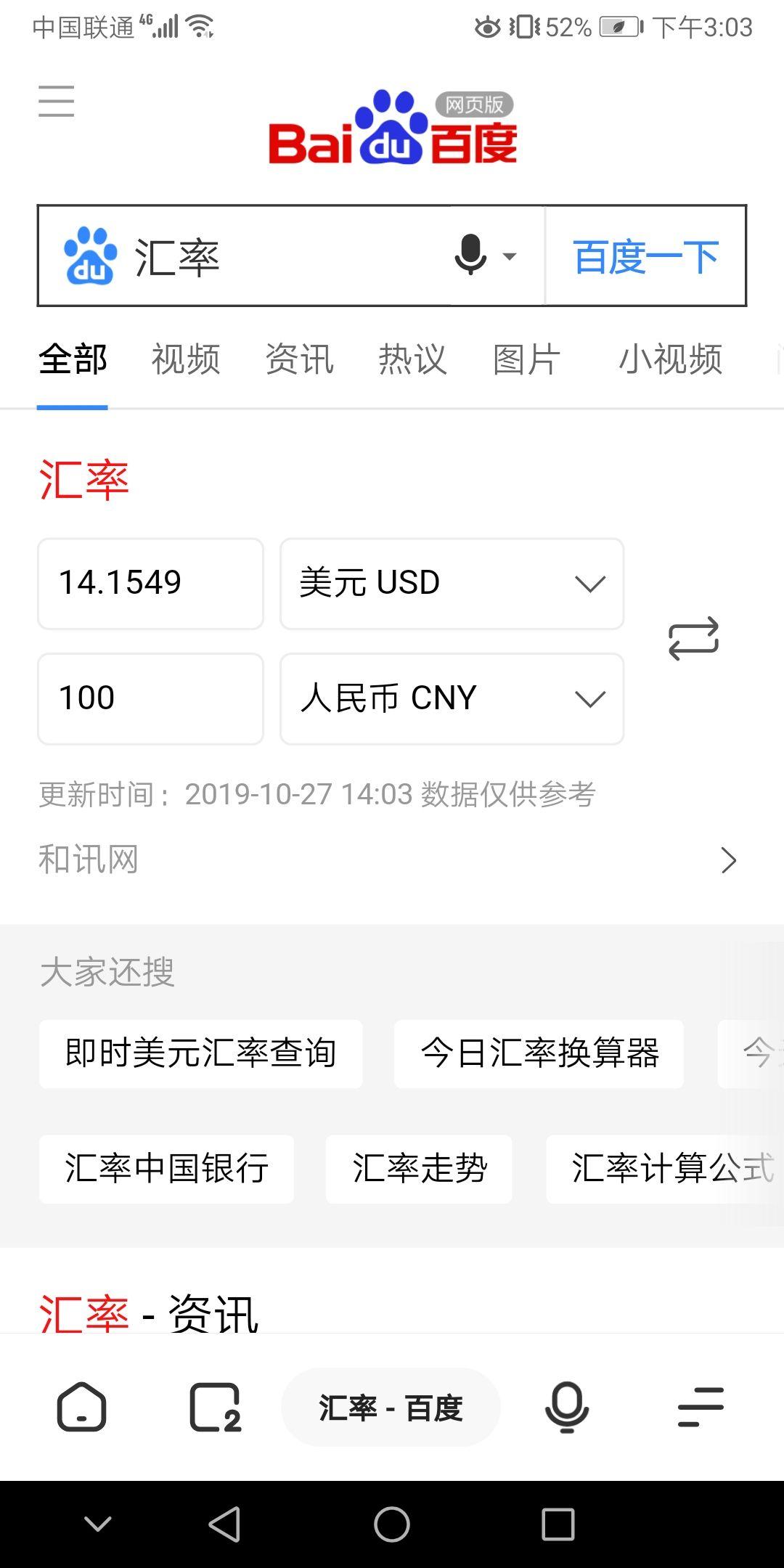The height and width of the screenshot is (1568, 784).
Task: Edit the 14.1549 amount field
Action: [x=150, y=583]
